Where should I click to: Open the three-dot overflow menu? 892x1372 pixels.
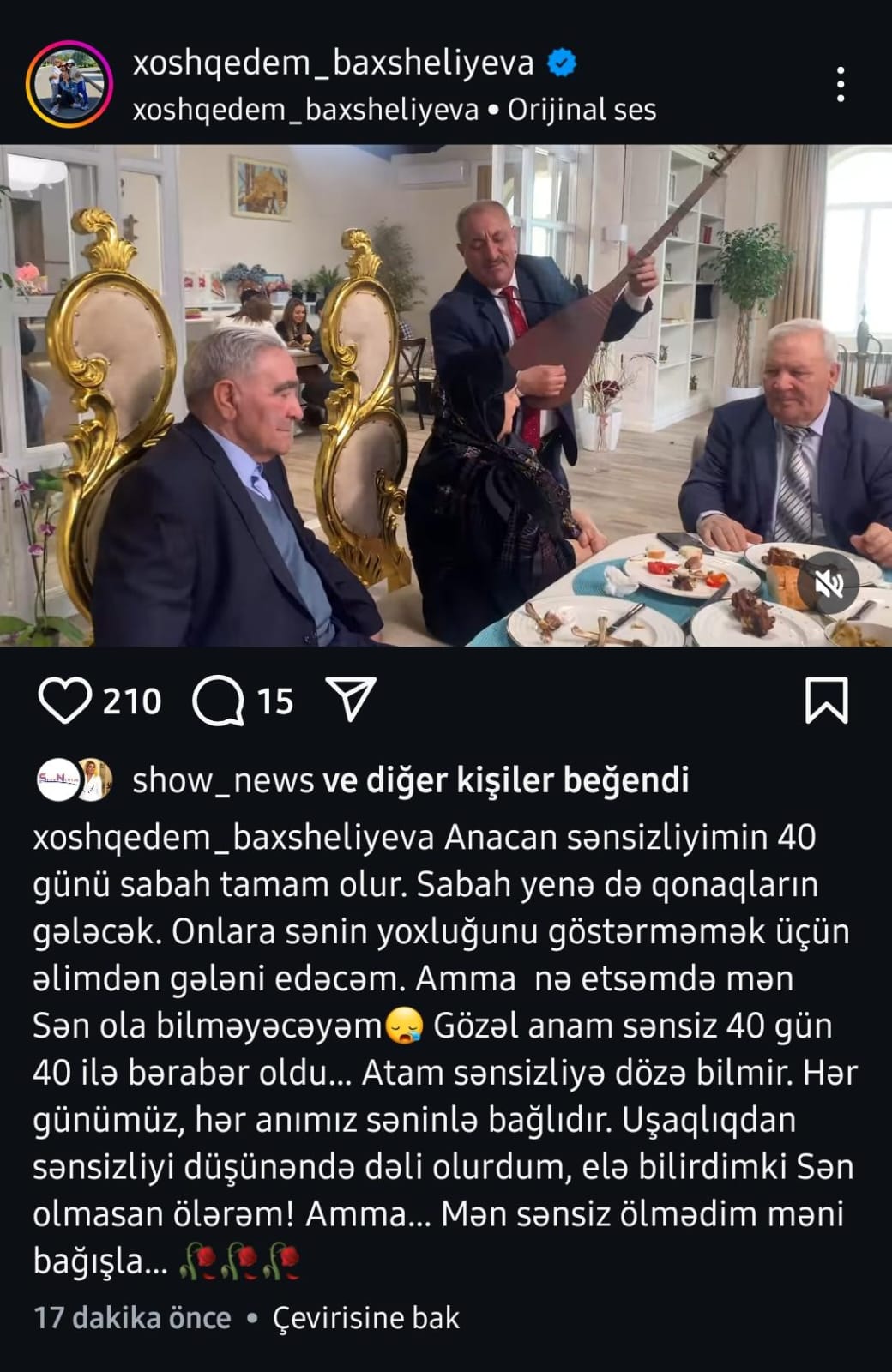pyautogui.click(x=840, y=85)
